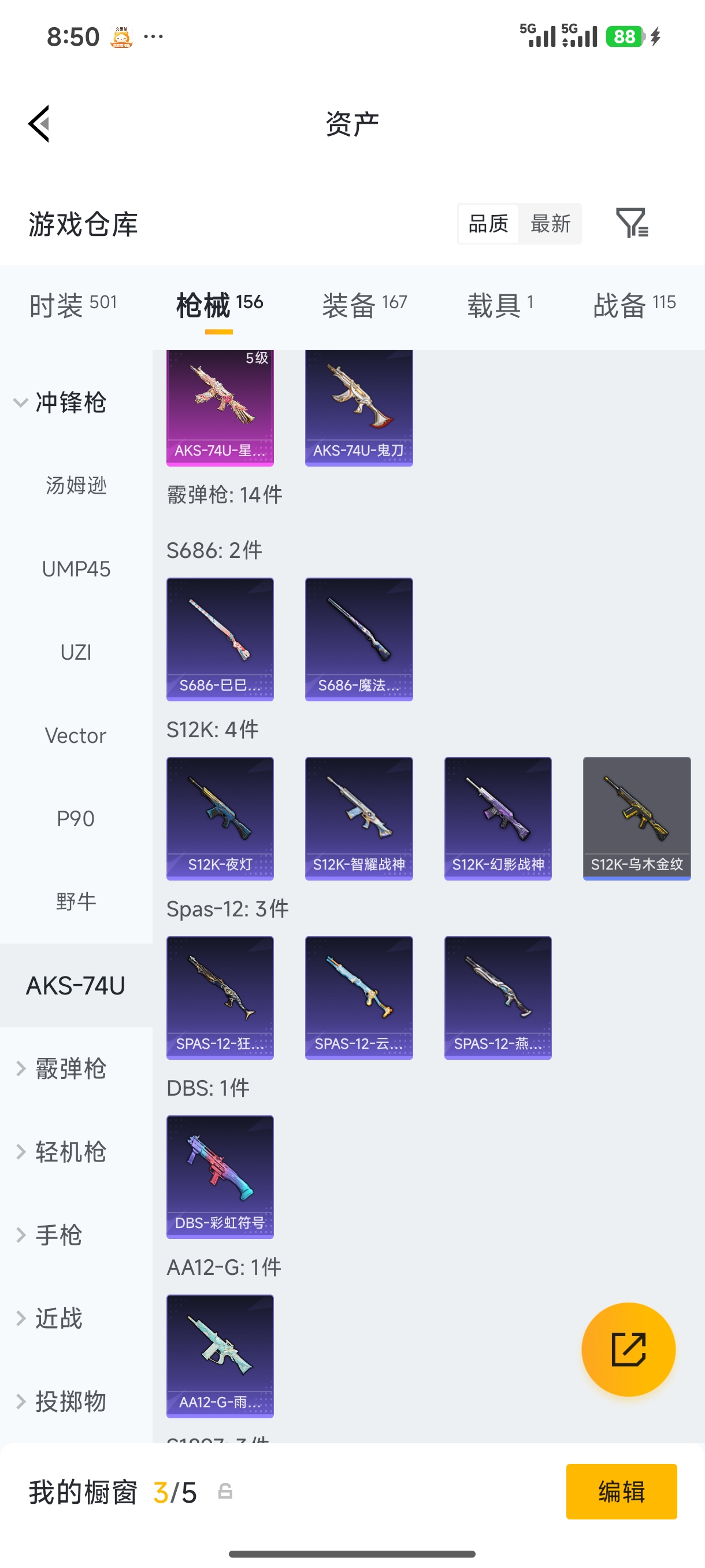
Task: Select the AKS-74U-鬼刀 weapon card
Action: point(358,406)
